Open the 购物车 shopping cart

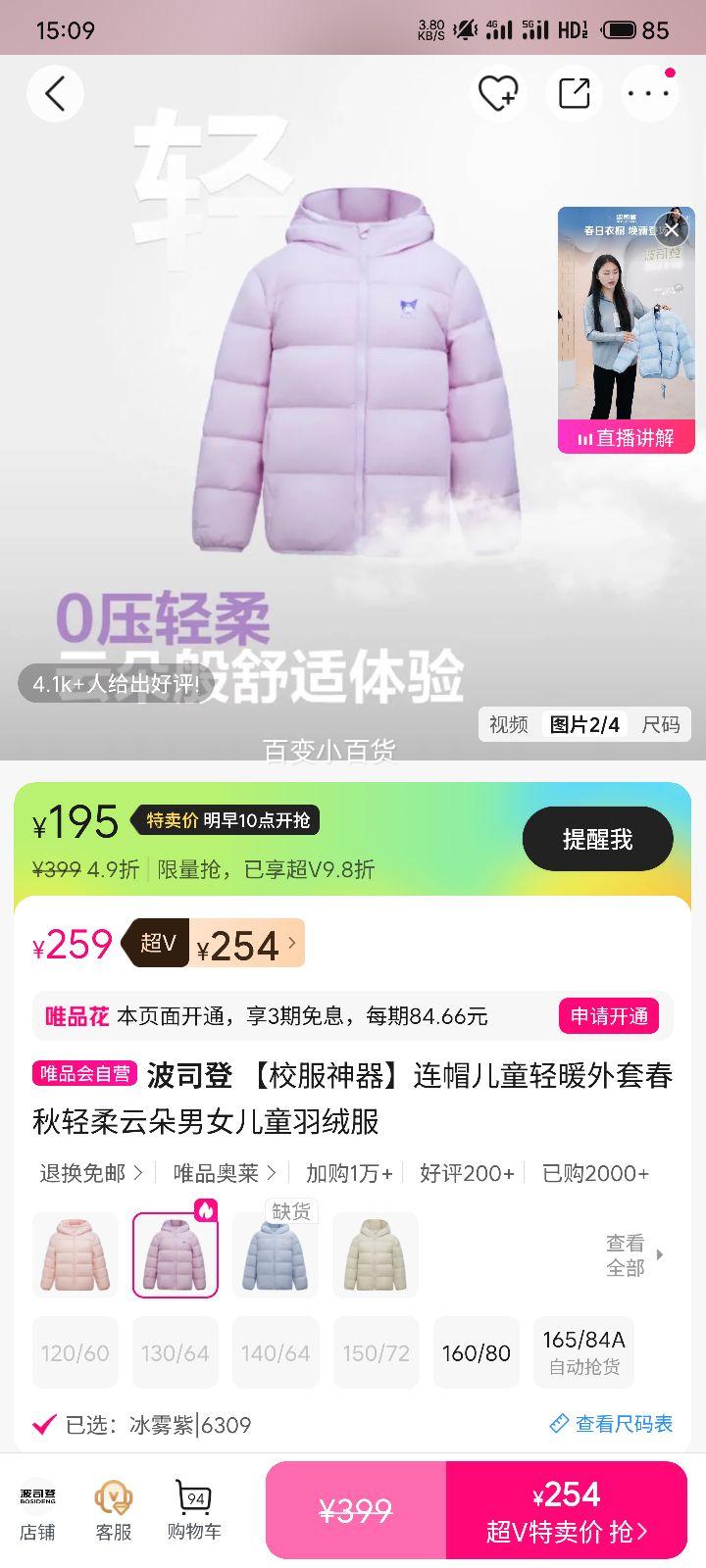(x=193, y=1510)
